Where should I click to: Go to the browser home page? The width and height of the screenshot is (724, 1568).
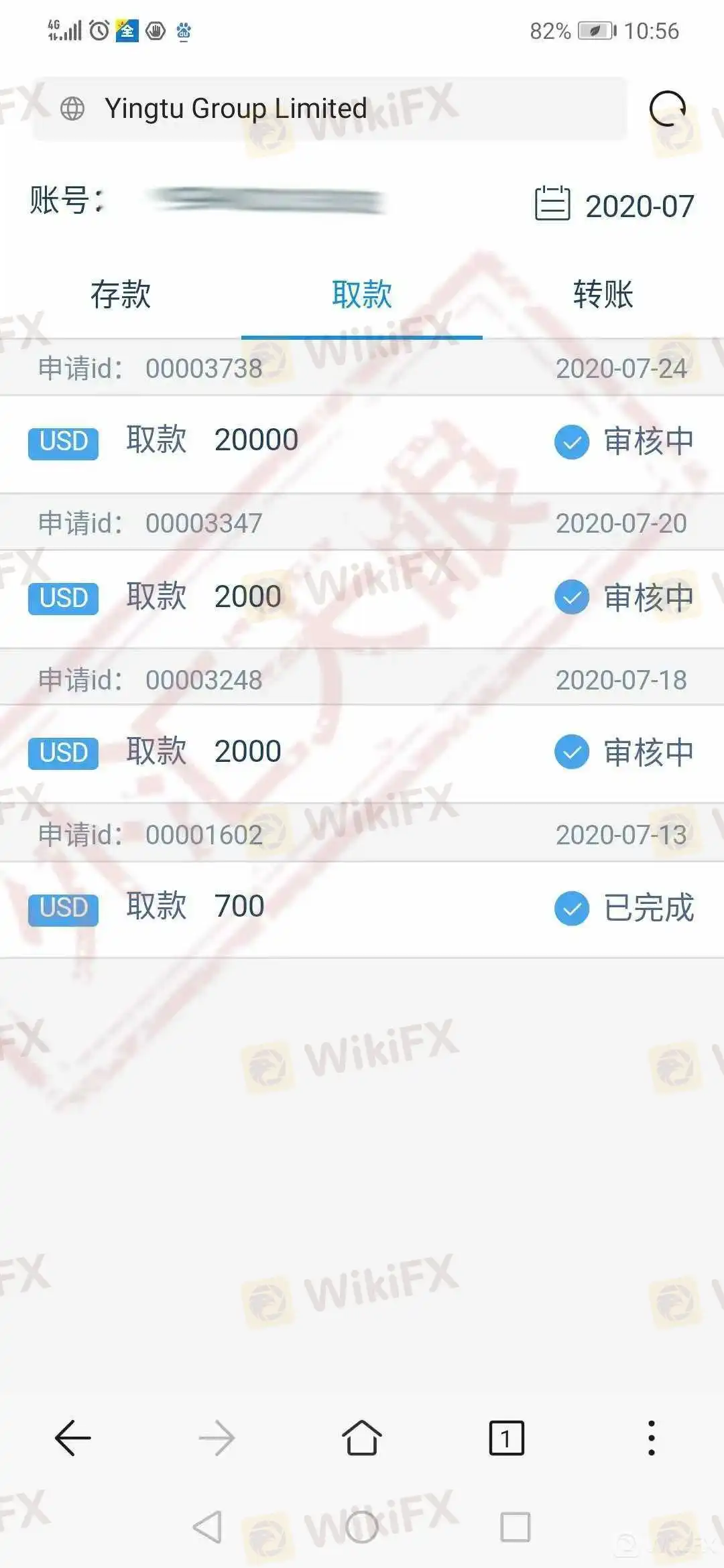[x=362, y=1438]
